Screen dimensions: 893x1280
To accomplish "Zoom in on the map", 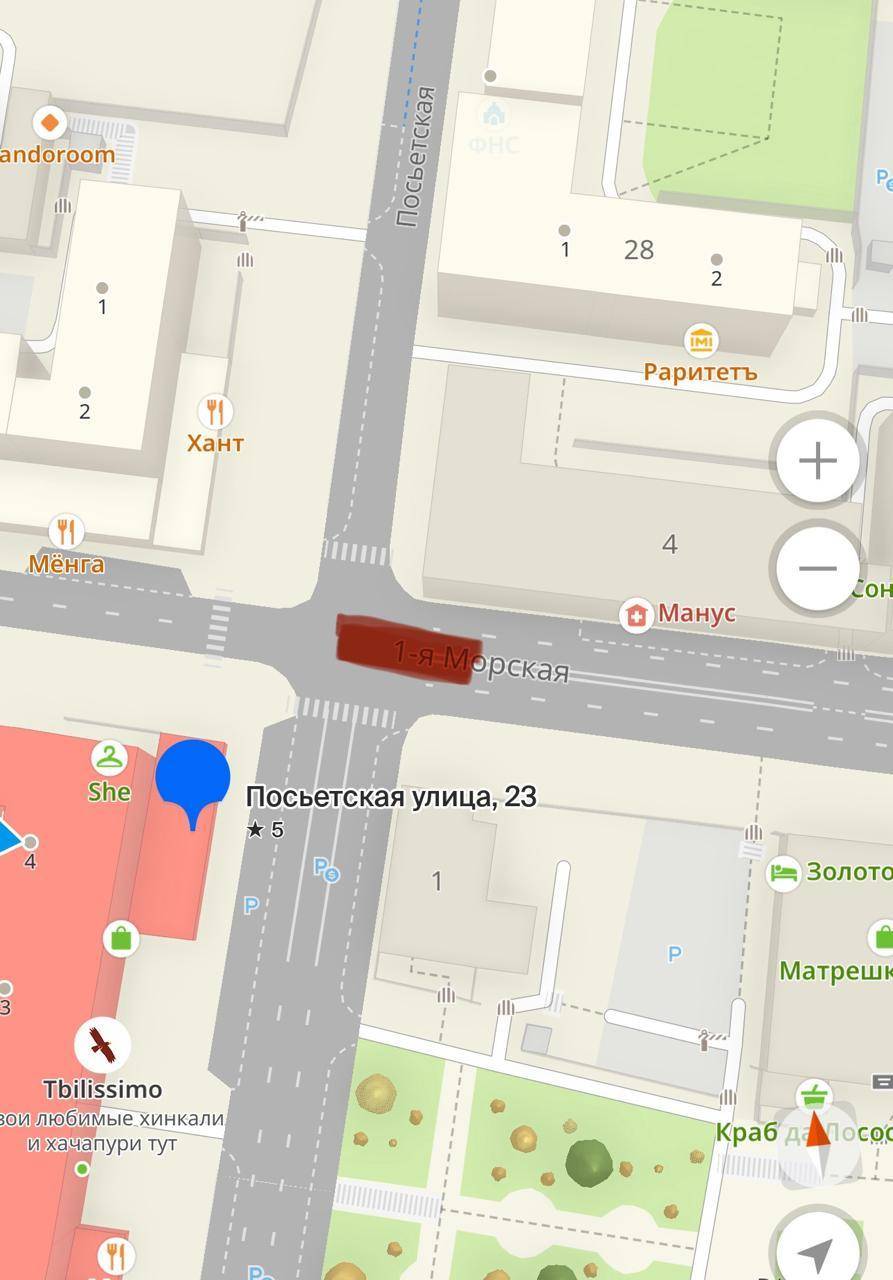I will [818, 460].
